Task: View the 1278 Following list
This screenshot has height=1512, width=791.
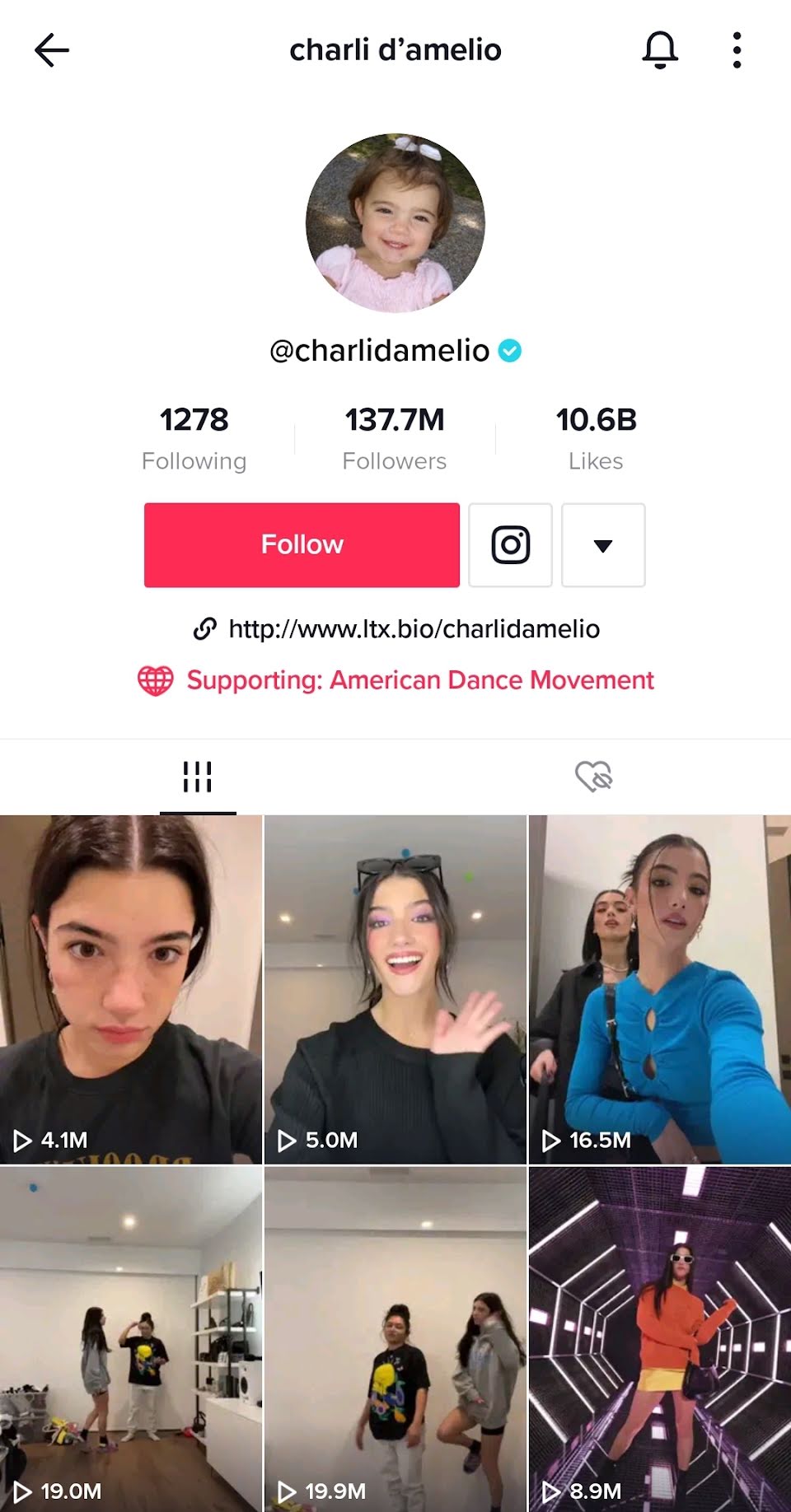Action: pos(194,438)
